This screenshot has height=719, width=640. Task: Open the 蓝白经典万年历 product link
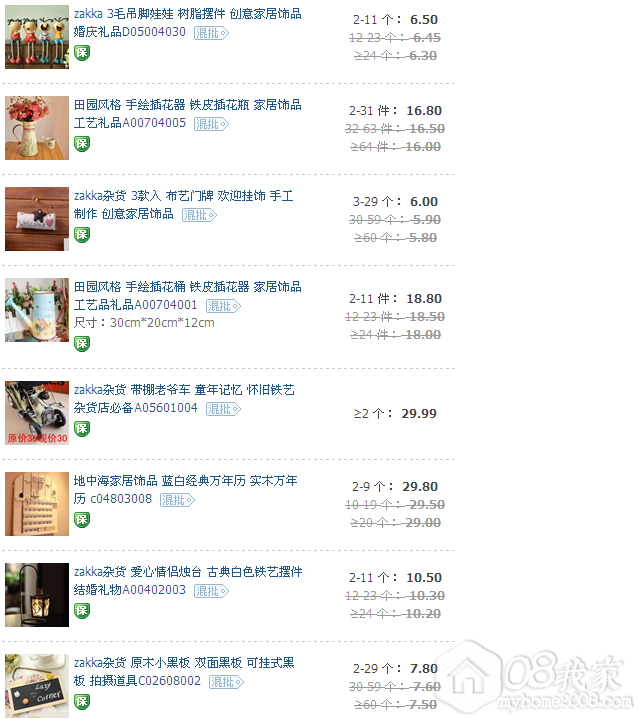185,481
